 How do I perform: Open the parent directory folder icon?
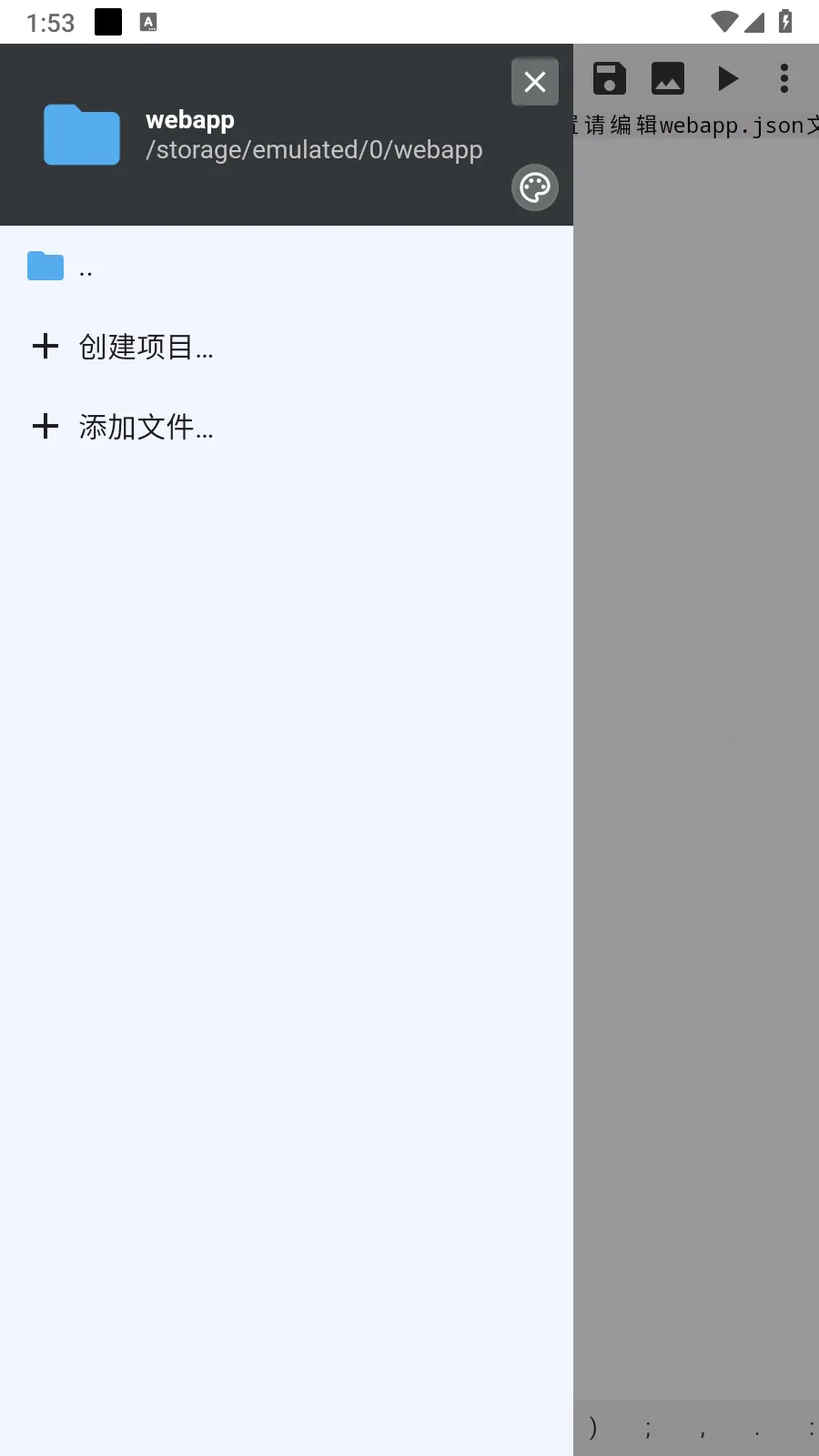[x=45, y=265]
